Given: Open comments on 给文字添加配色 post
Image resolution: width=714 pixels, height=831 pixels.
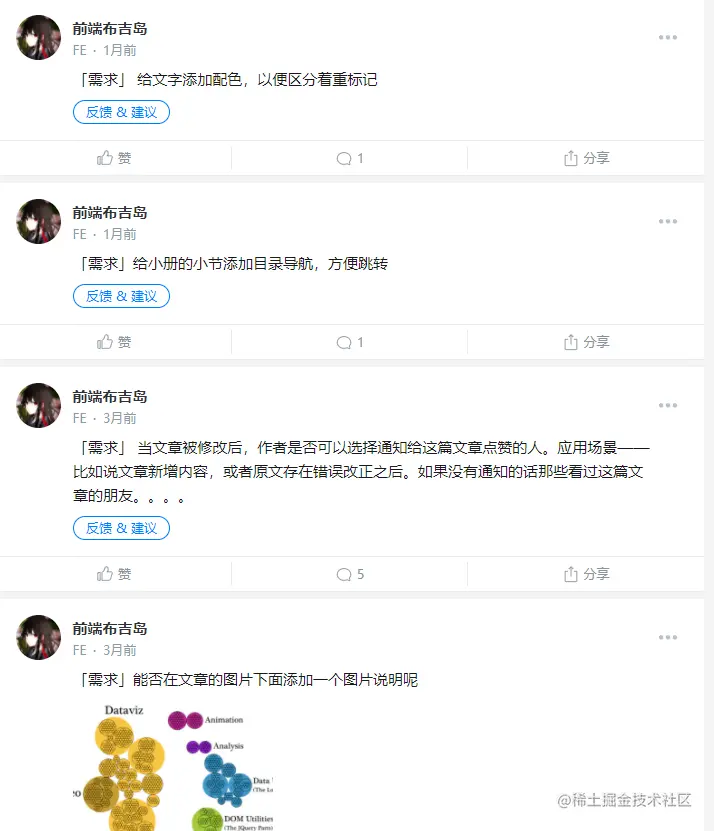Looking at the screenshot, I should 350,158.
